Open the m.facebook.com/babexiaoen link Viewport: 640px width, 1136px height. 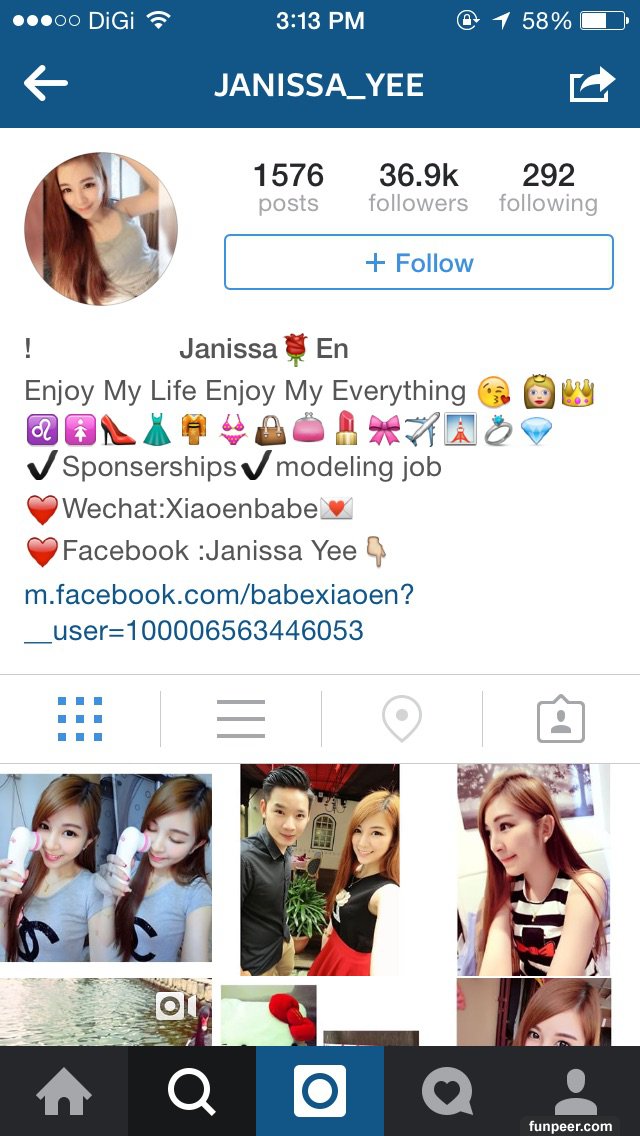point(219,612)
